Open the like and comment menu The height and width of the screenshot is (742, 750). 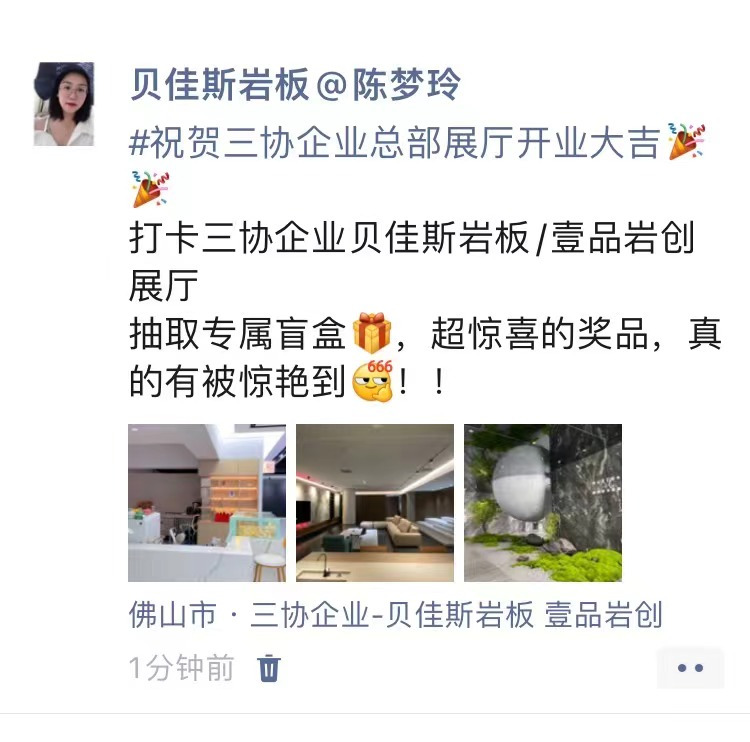coord(690,668)
